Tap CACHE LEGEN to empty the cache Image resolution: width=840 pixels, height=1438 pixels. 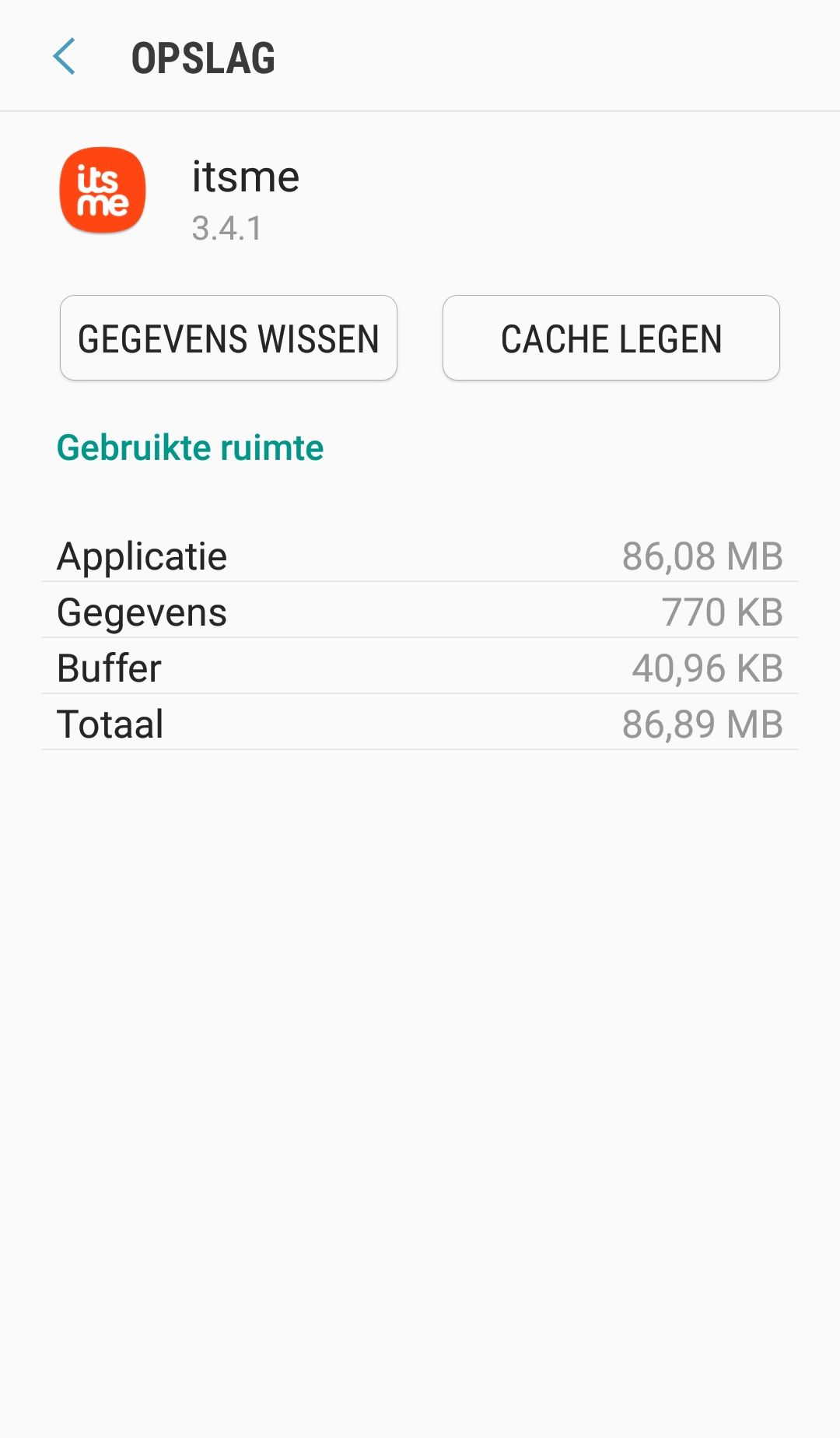pos(611,338)
